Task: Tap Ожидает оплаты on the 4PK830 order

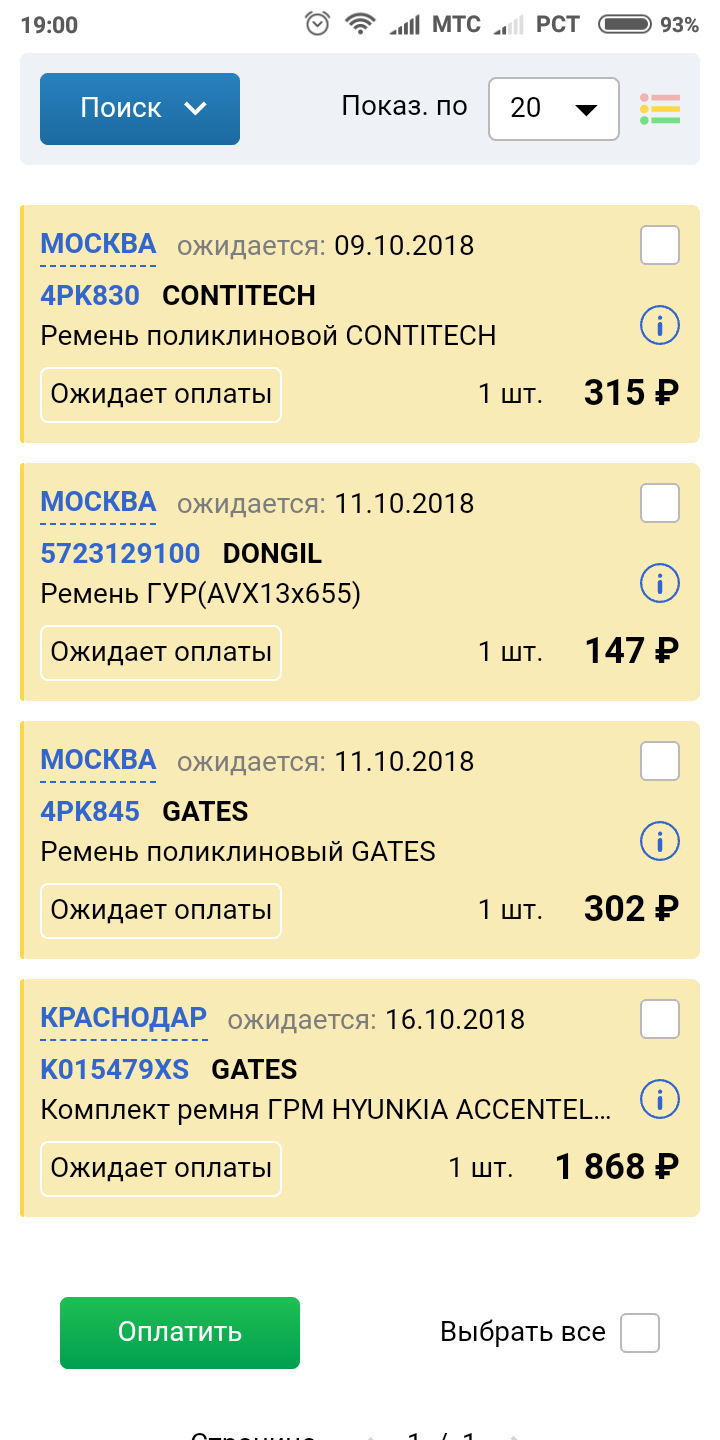Action: pos(161,394)
